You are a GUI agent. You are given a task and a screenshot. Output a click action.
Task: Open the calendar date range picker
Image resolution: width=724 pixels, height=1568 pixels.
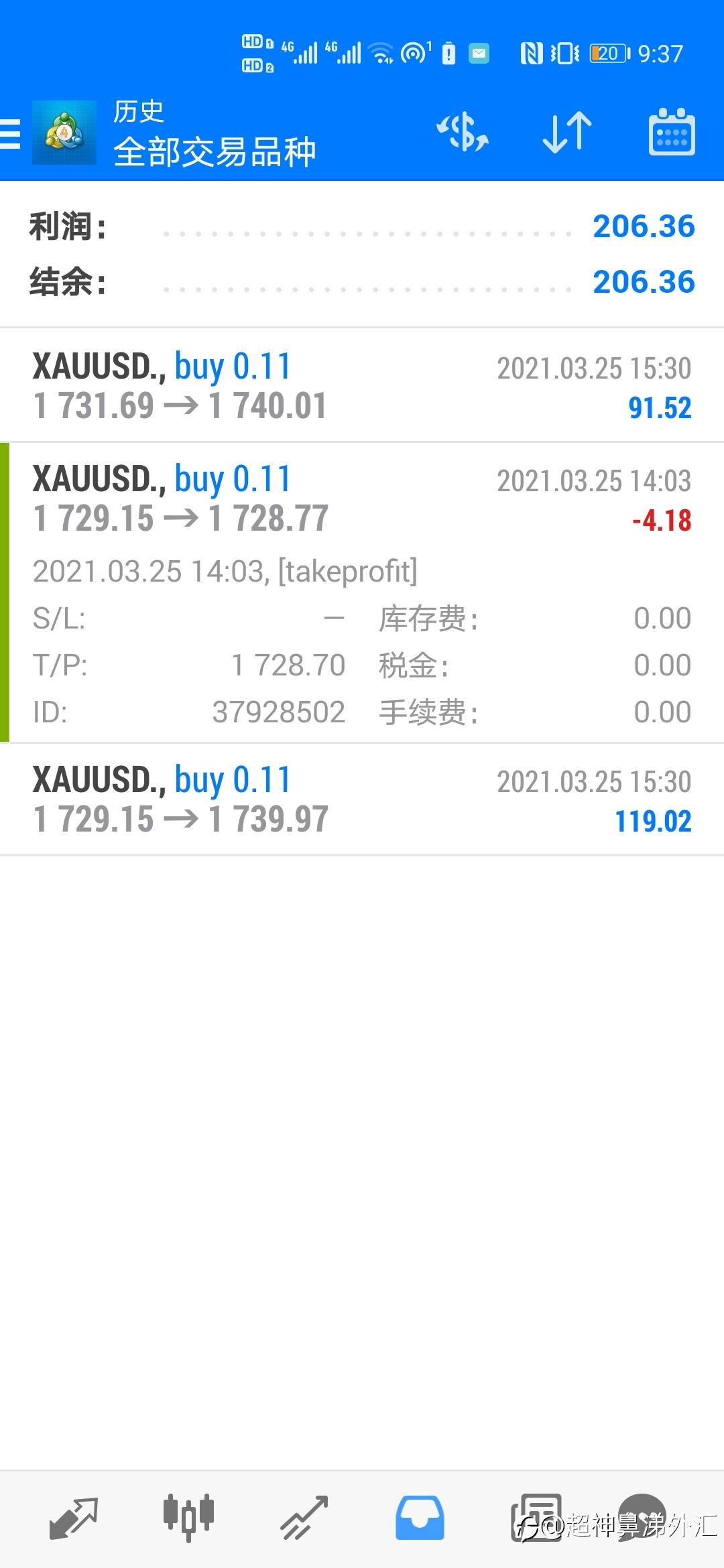pyautogui.click(x=672, y=132)
